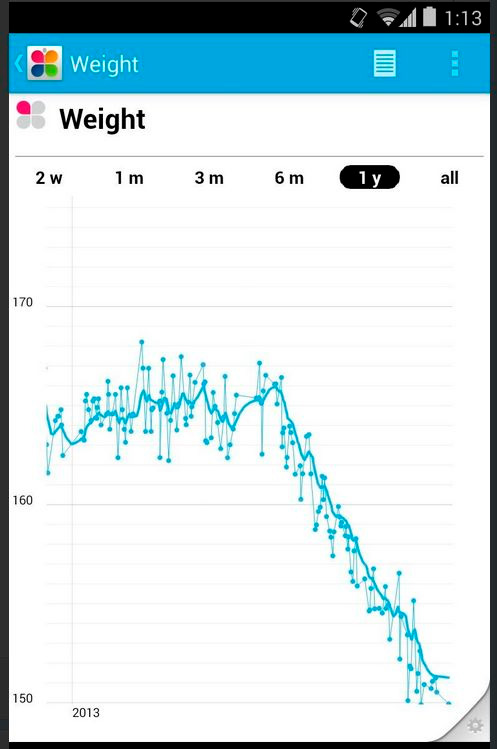Image resolution: width=497 pixels, height=749 pixels.
Task: Switch to the 2 w range
Action: 49,178
